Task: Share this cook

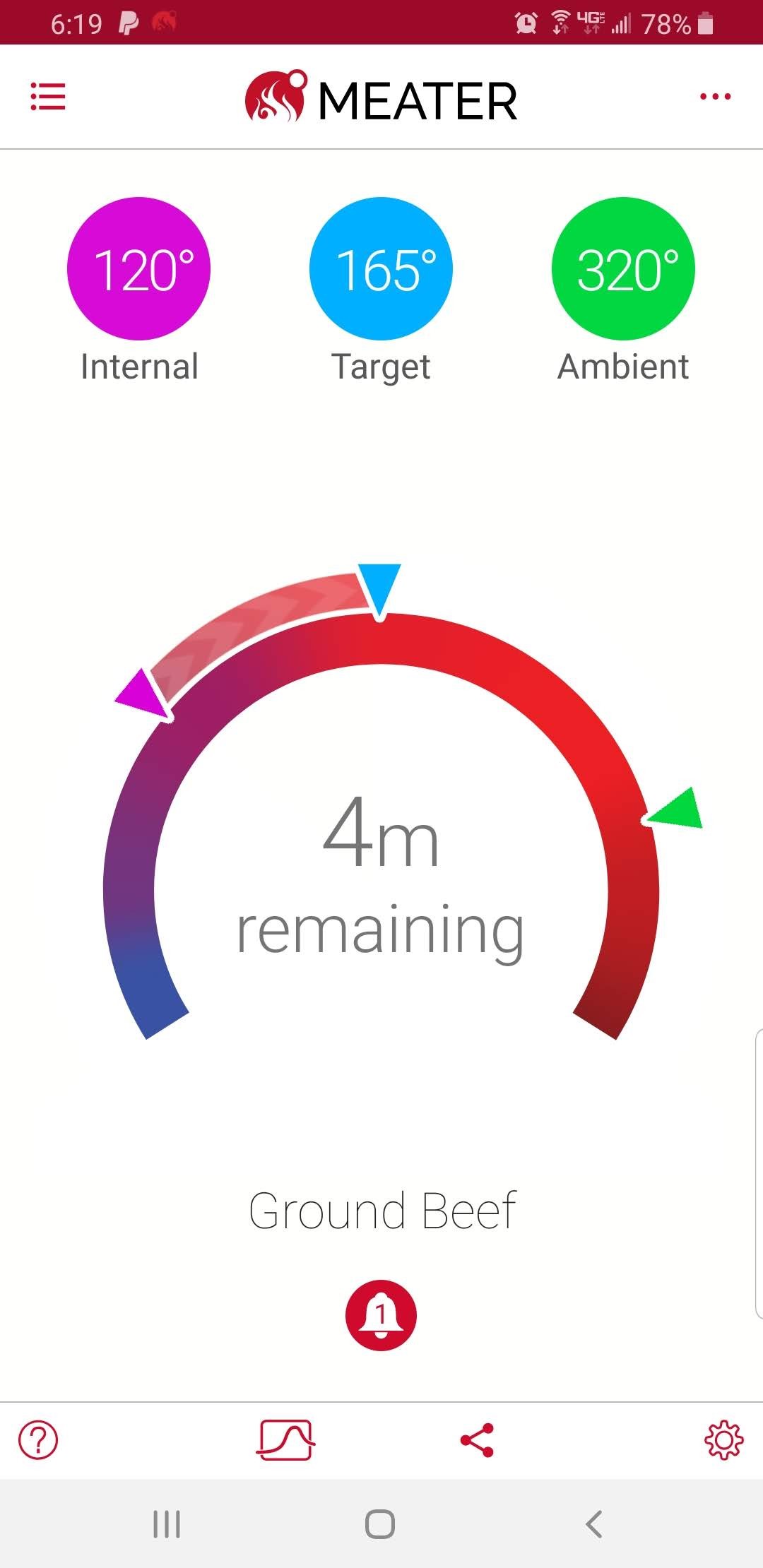Action: [477, 1439]
